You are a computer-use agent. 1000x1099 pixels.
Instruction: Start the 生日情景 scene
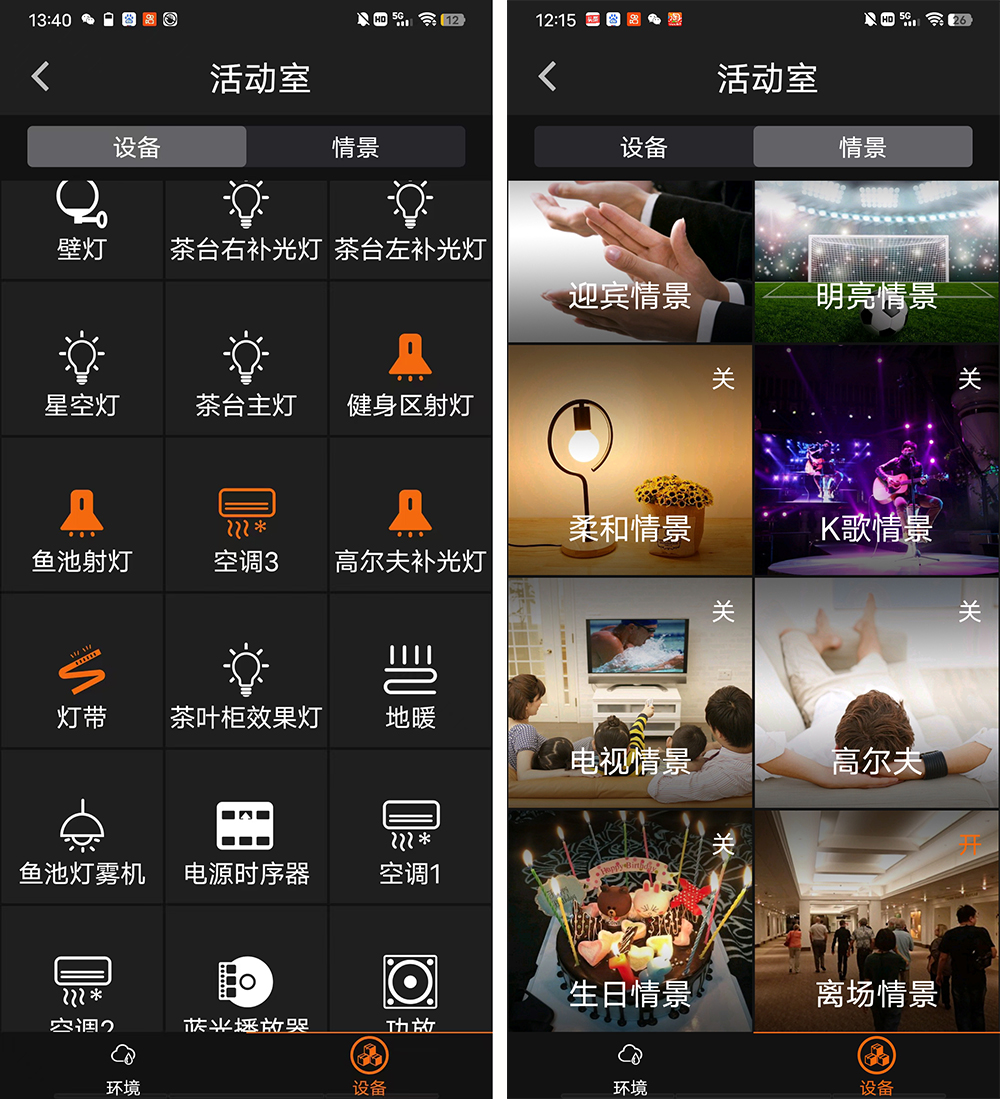[x=630, y=920]
